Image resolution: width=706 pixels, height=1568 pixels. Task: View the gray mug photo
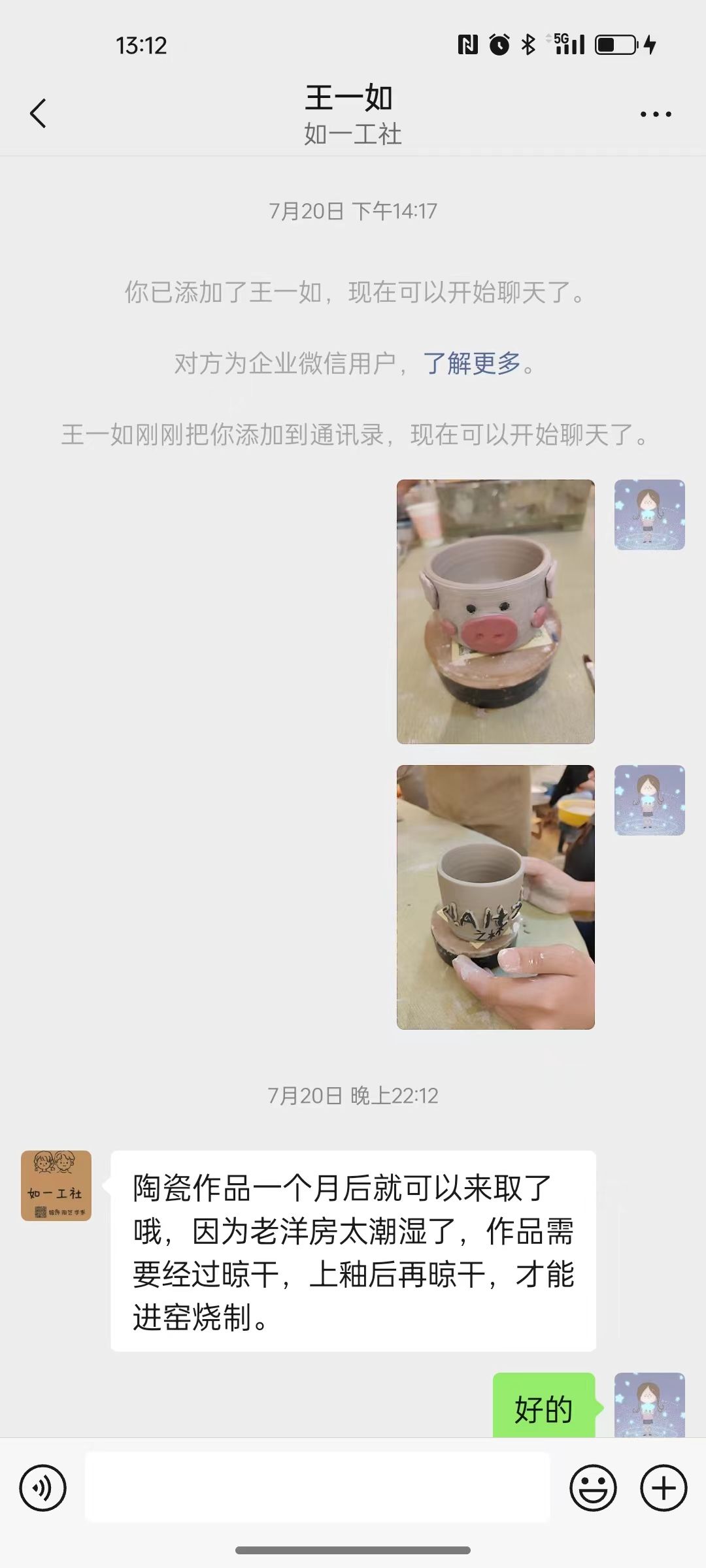click(x=496, y=897)
